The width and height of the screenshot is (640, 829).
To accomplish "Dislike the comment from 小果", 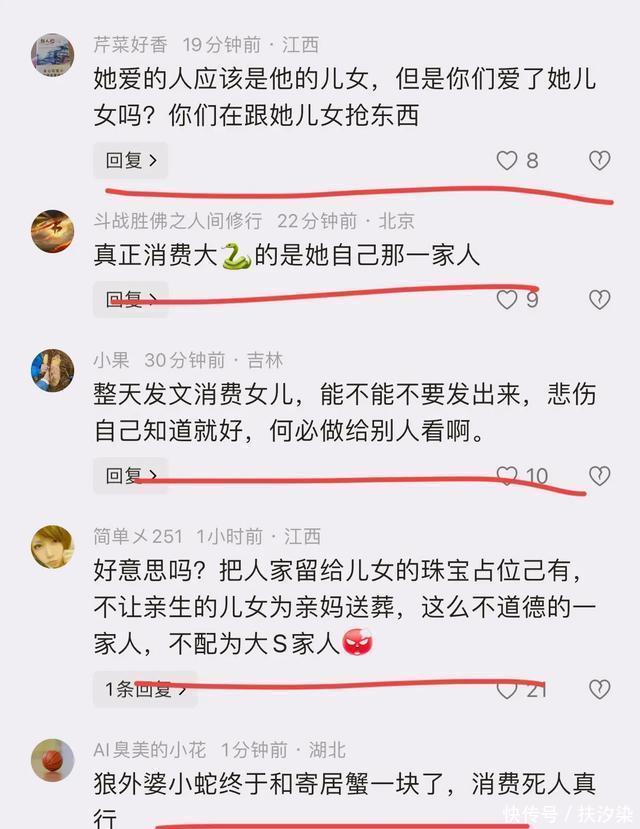I will [599, 476].
